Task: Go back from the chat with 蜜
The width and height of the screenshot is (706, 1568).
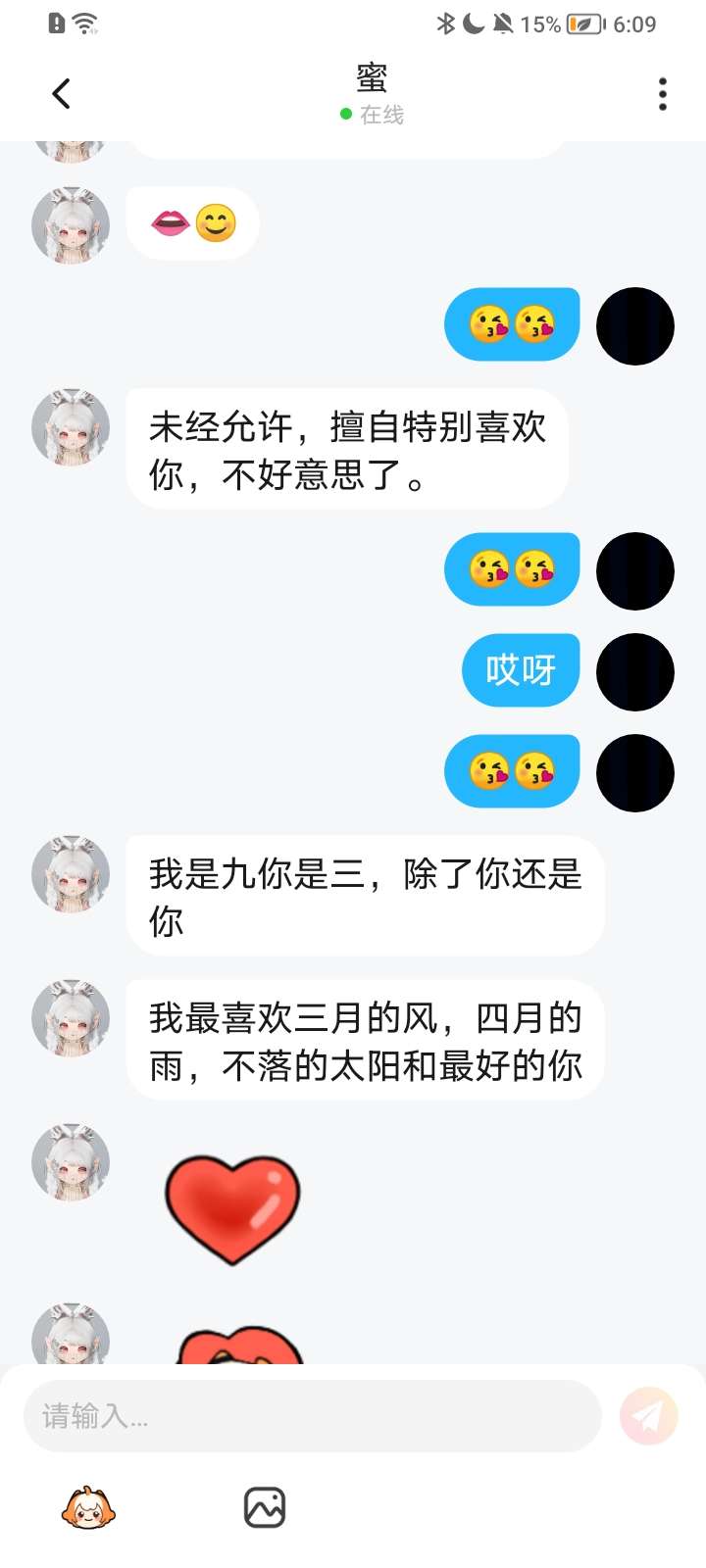Action: click(x=61, y=94)
